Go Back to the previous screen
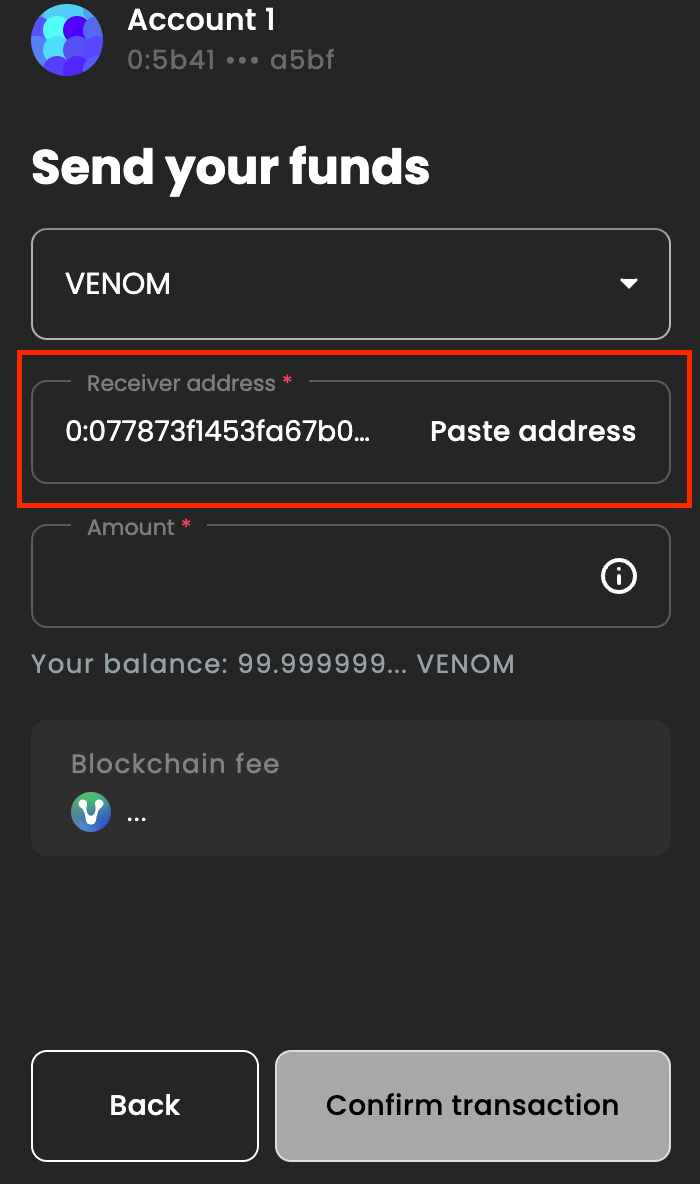Screen dimensions: 700x1184 pos(145,1105)
